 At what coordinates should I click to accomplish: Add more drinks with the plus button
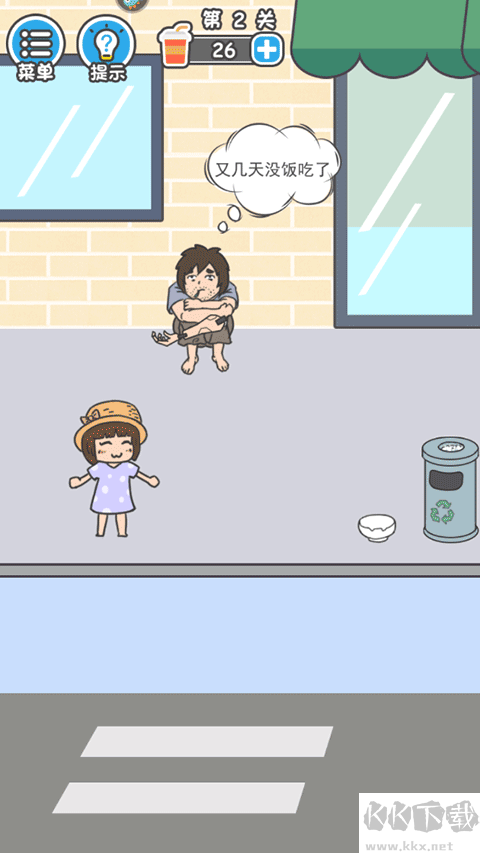click(x=267, y=50)
